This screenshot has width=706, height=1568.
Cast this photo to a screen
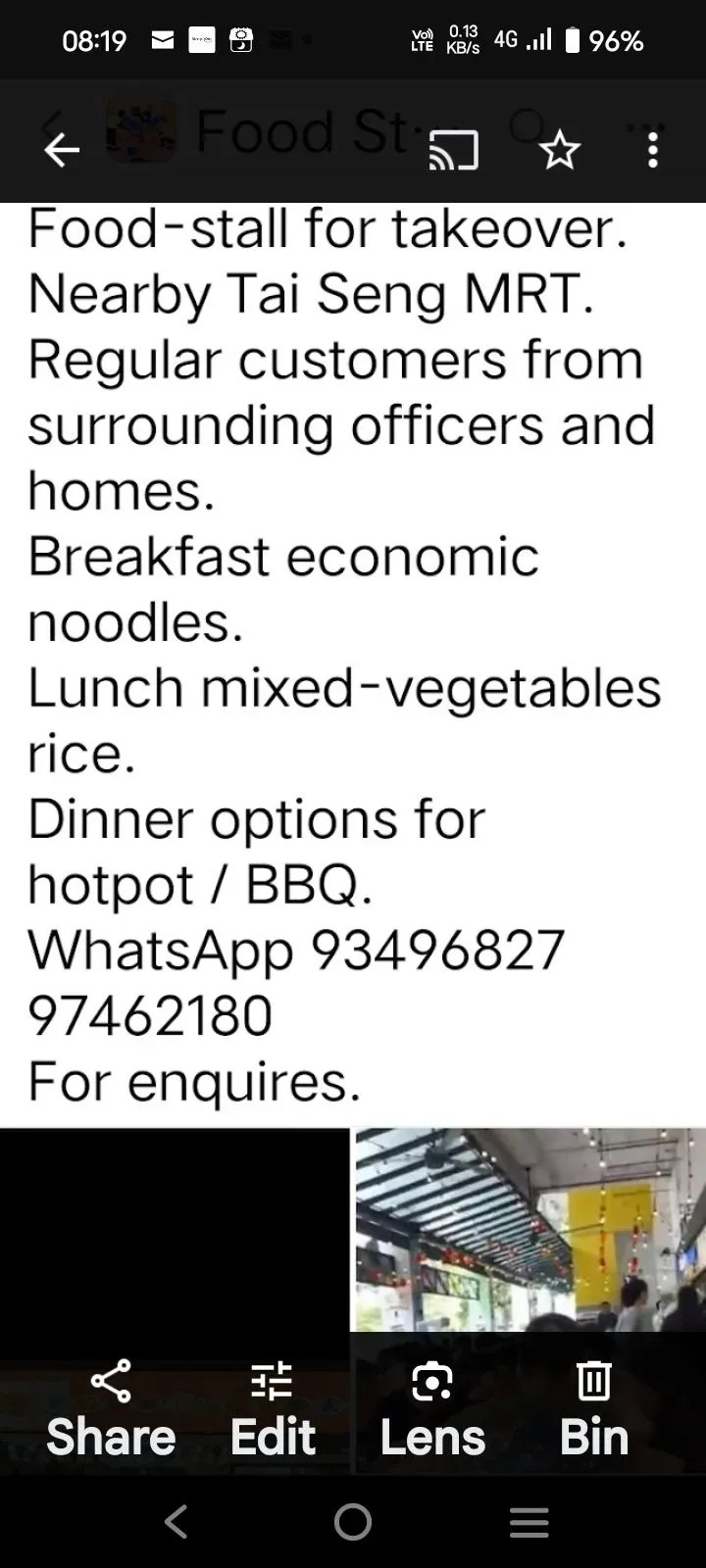[454, 150]
